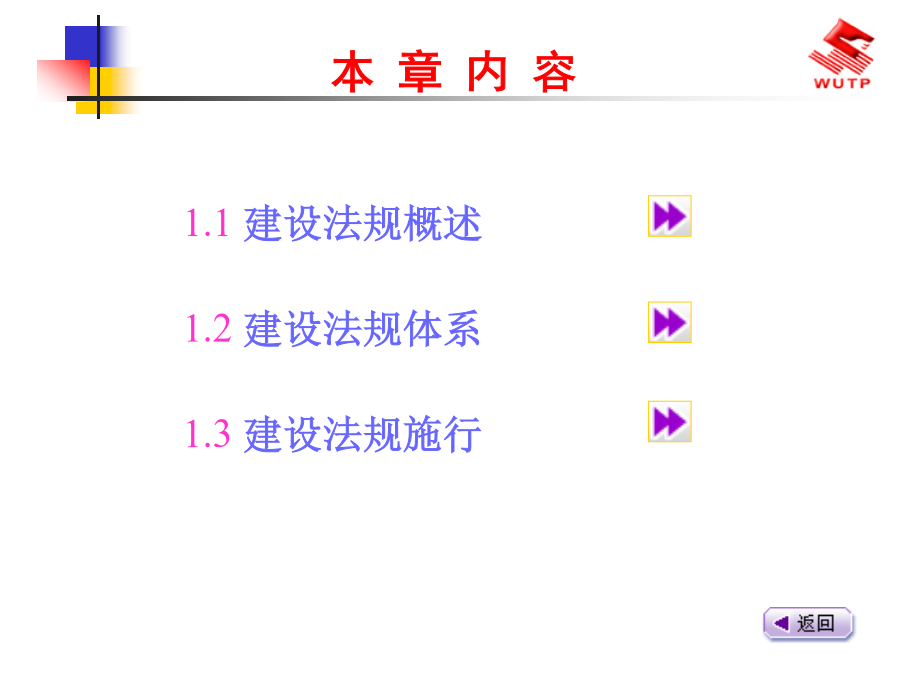Image resolution: width=900 pixels, height=675 pixels.
Task: Open section 1.1 with its forward arrow
Action: (x=669, y=216)
